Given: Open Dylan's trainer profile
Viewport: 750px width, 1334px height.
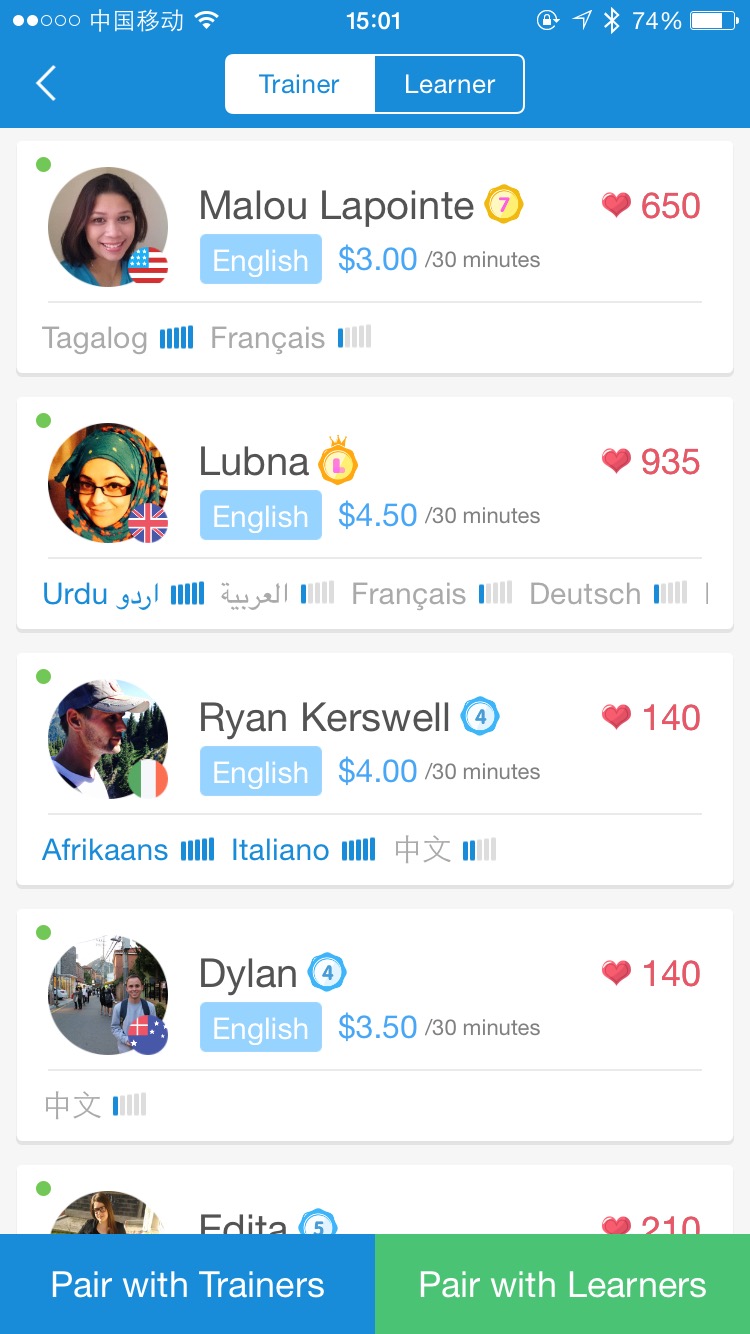Looking at the screenshot, I should [x=375, y=1025].
